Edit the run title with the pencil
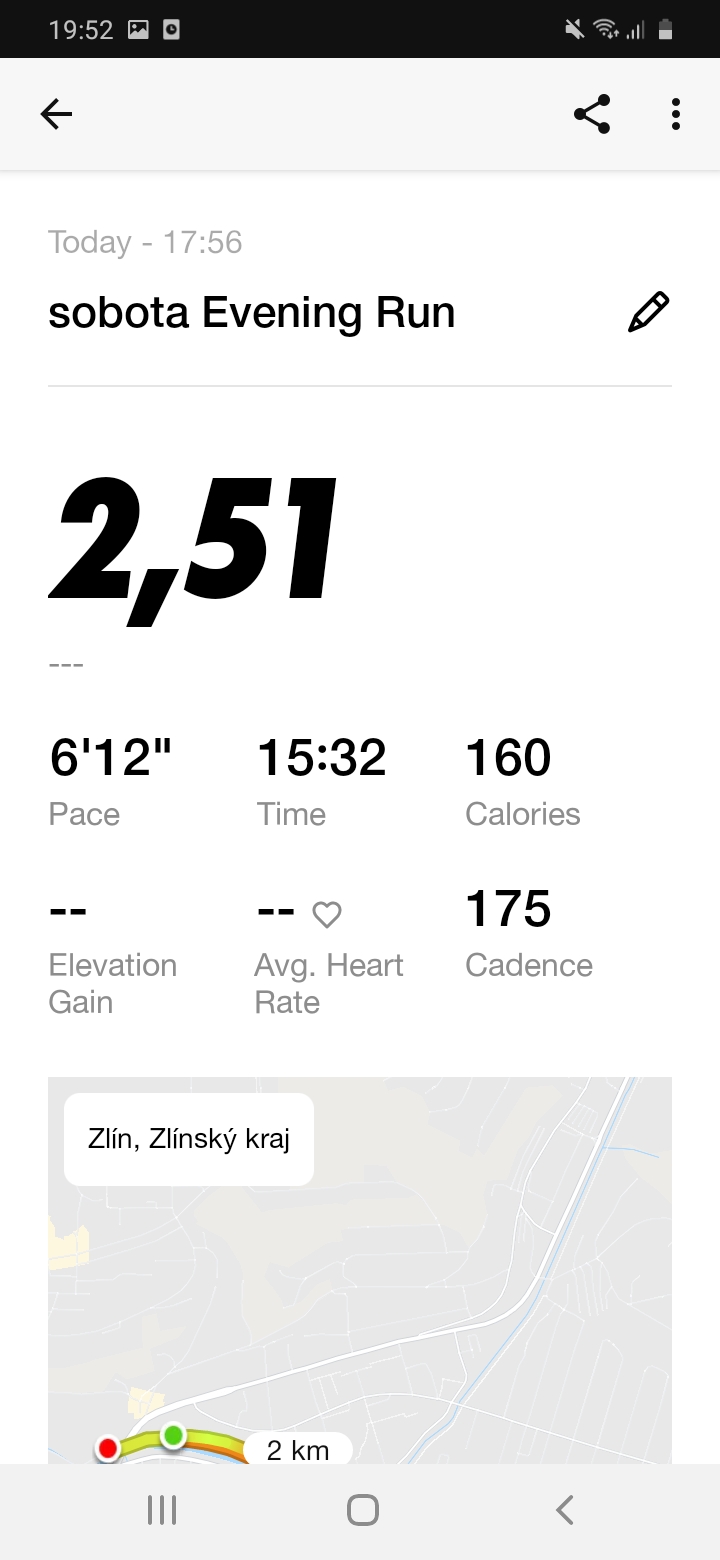 (x=648, y=312)
